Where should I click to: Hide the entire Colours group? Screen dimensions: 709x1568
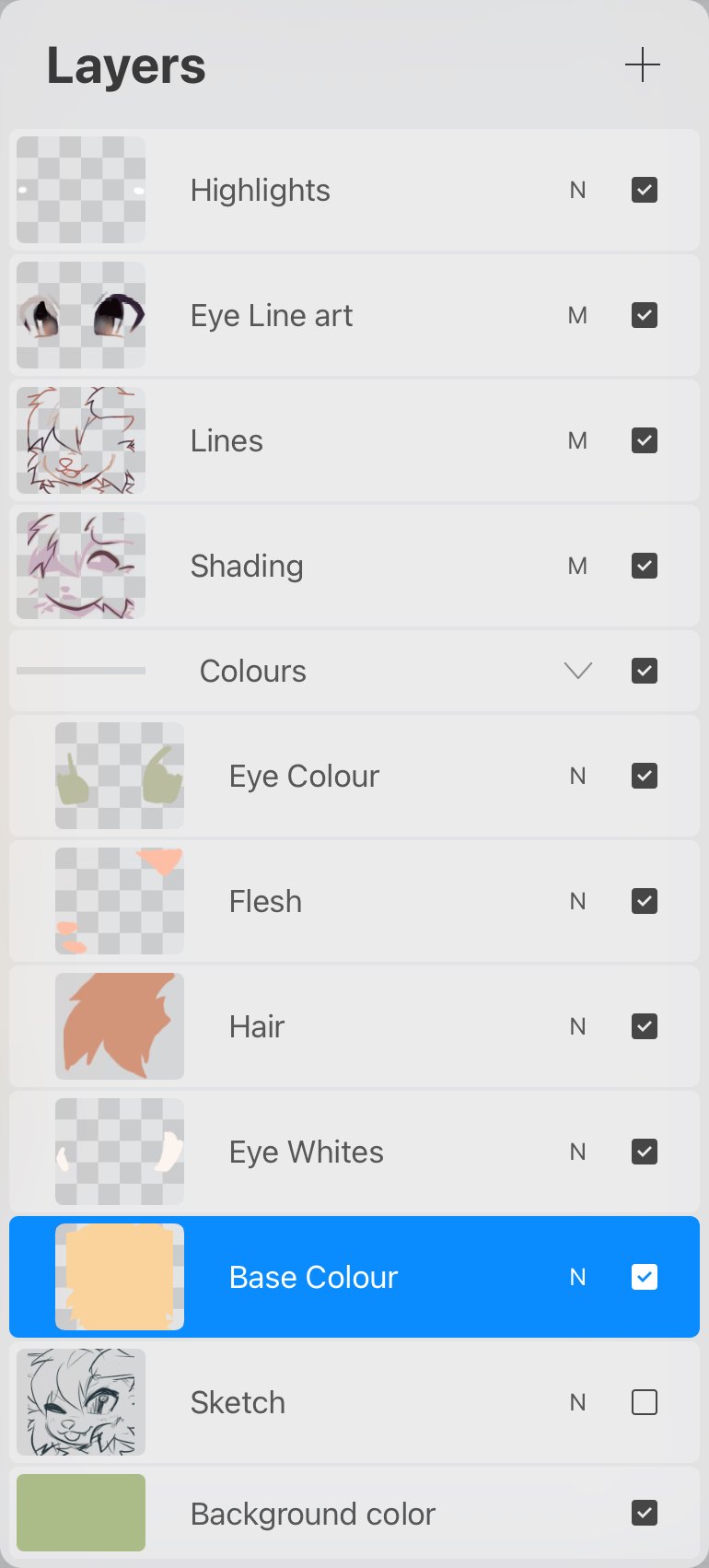pos(644,671)
